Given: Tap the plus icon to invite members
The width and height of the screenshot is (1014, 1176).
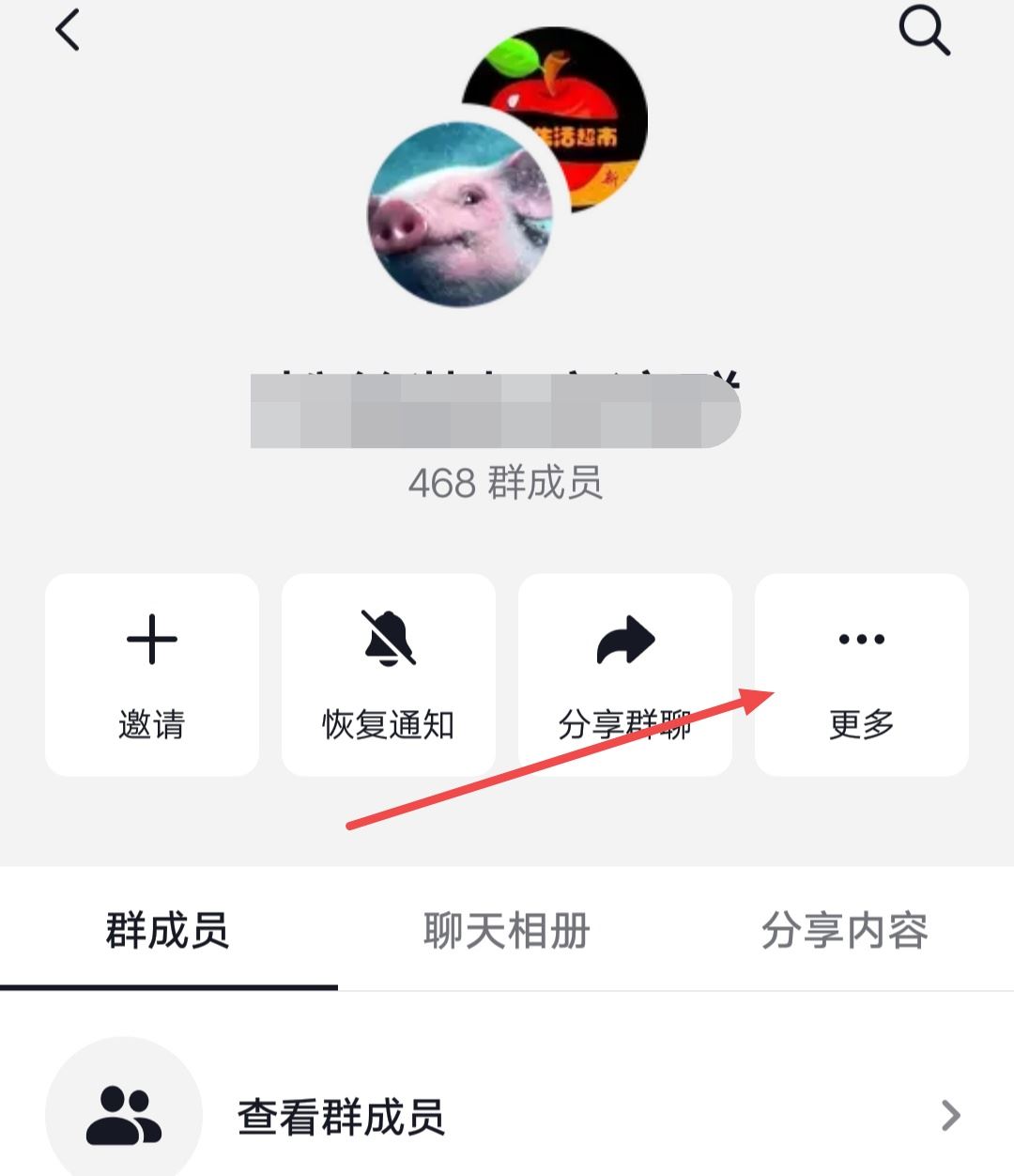Looking at the screenshot, I should pos(152,639).
